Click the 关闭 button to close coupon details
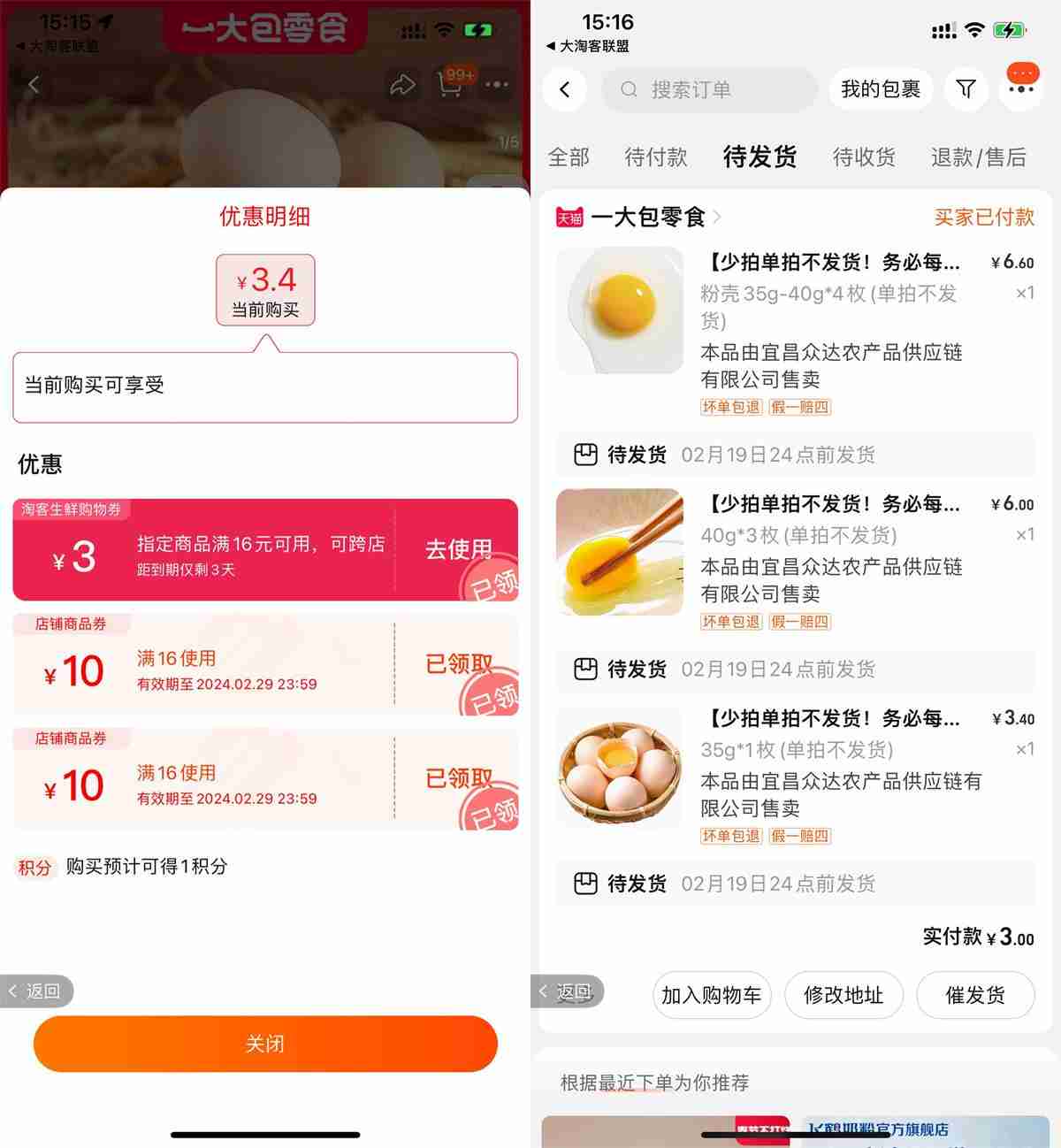This screenshot has height=1148, width=1061. pyautogui.click(x=264, y=1044)
